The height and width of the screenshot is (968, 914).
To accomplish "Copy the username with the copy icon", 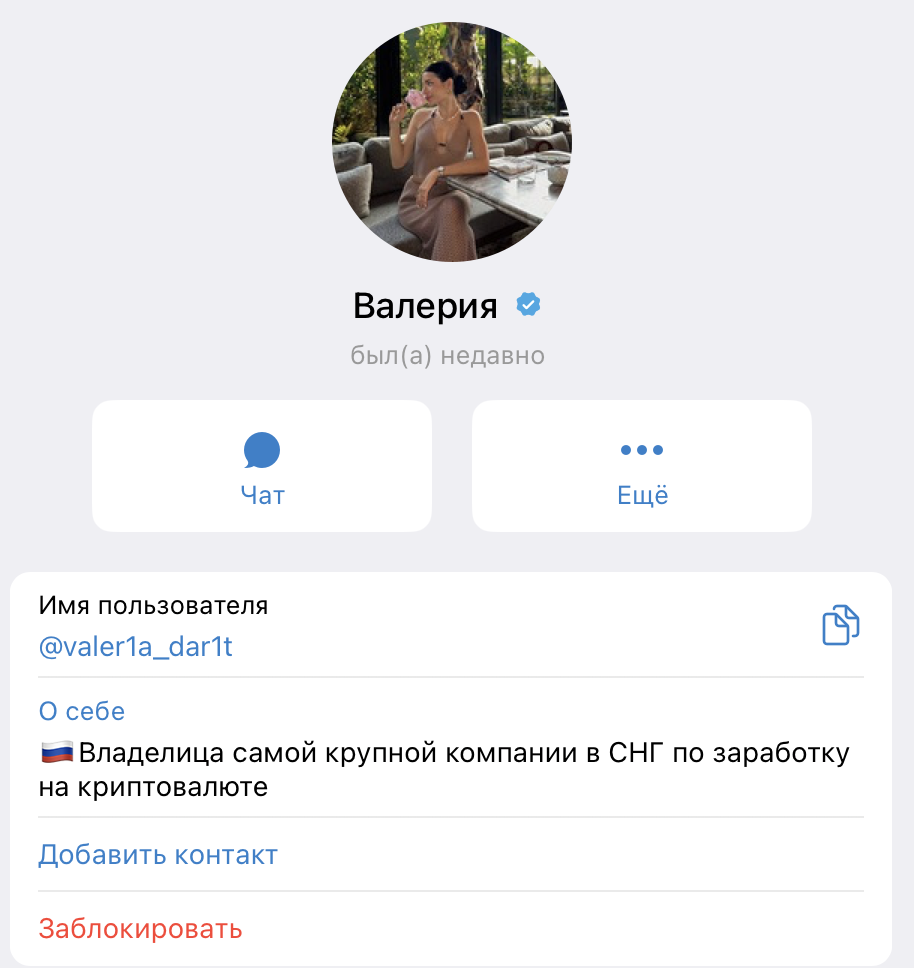I will pos(840,625).
